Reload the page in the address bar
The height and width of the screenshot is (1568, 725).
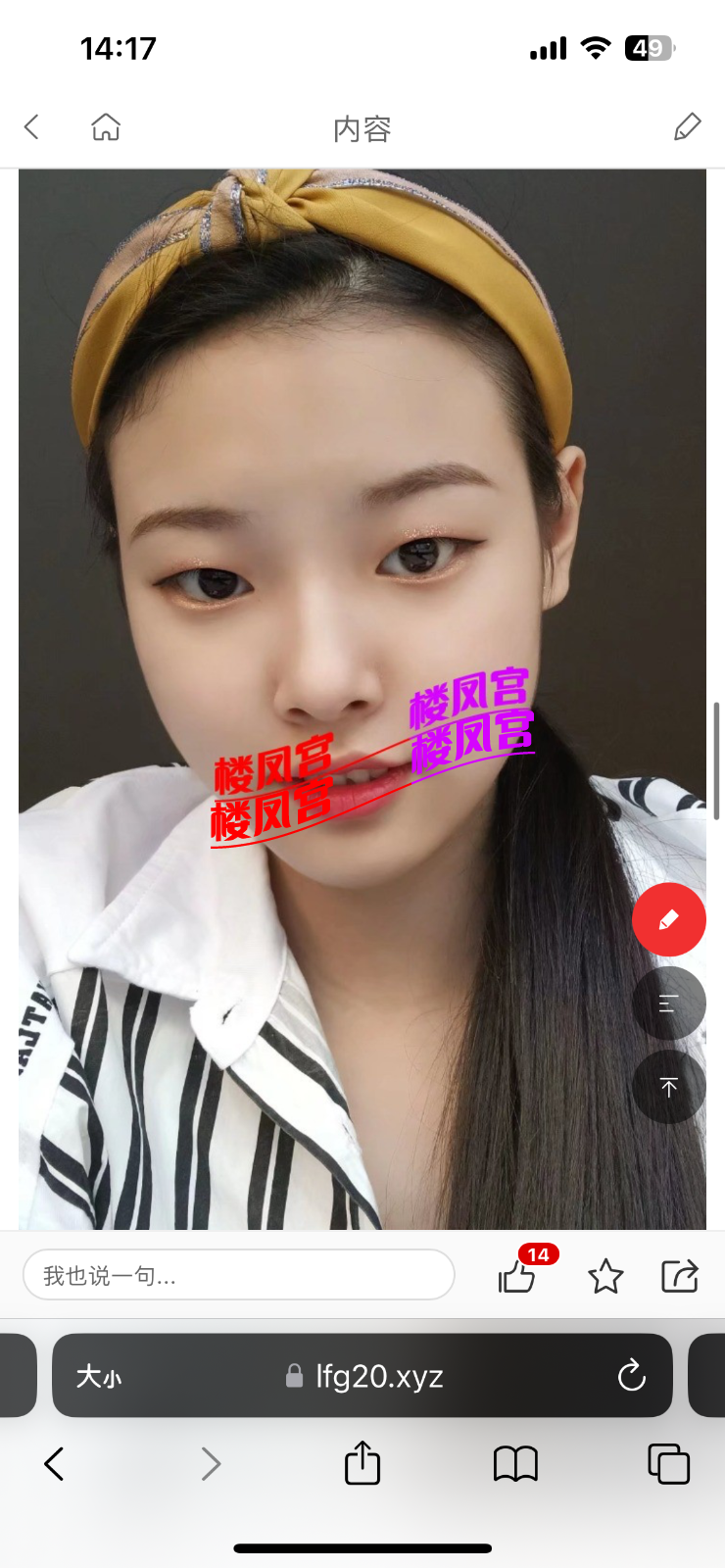click(632, 1376)
